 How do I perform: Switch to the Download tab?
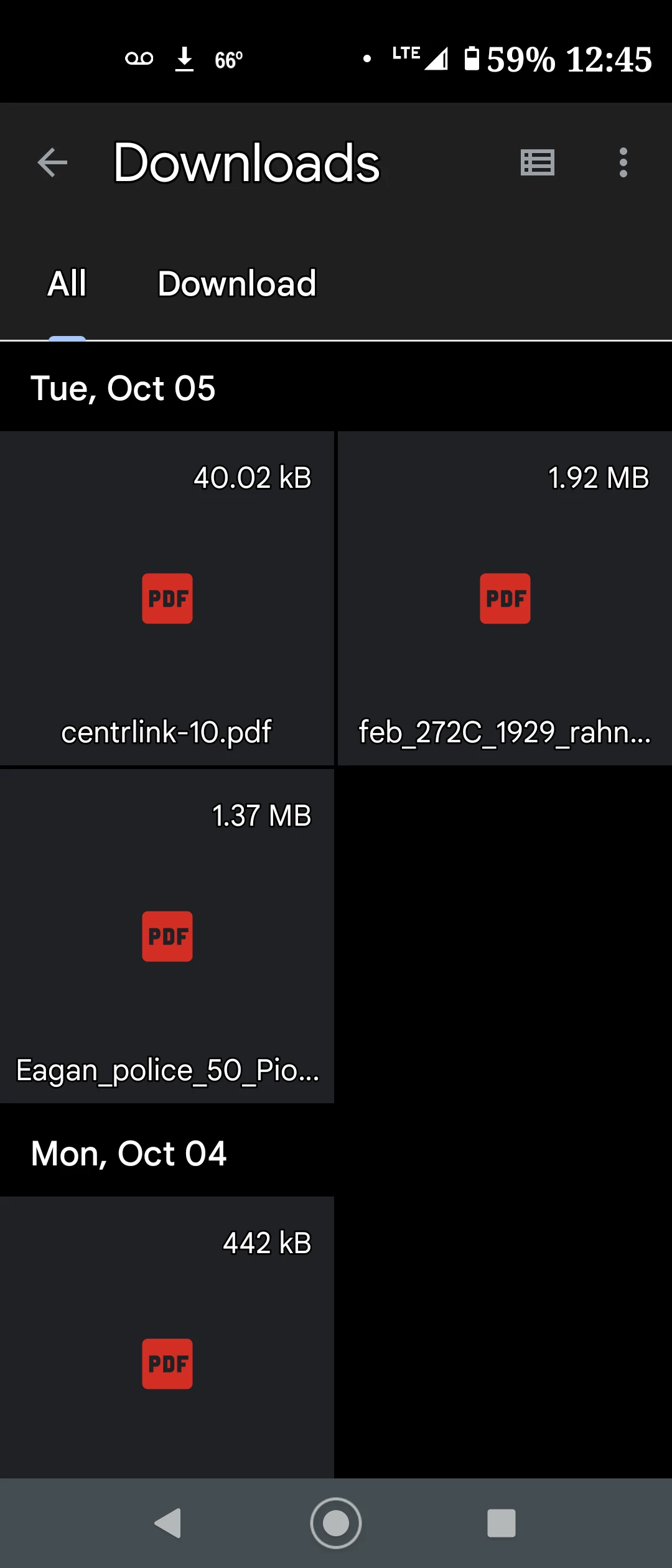[x=237, y=284]
